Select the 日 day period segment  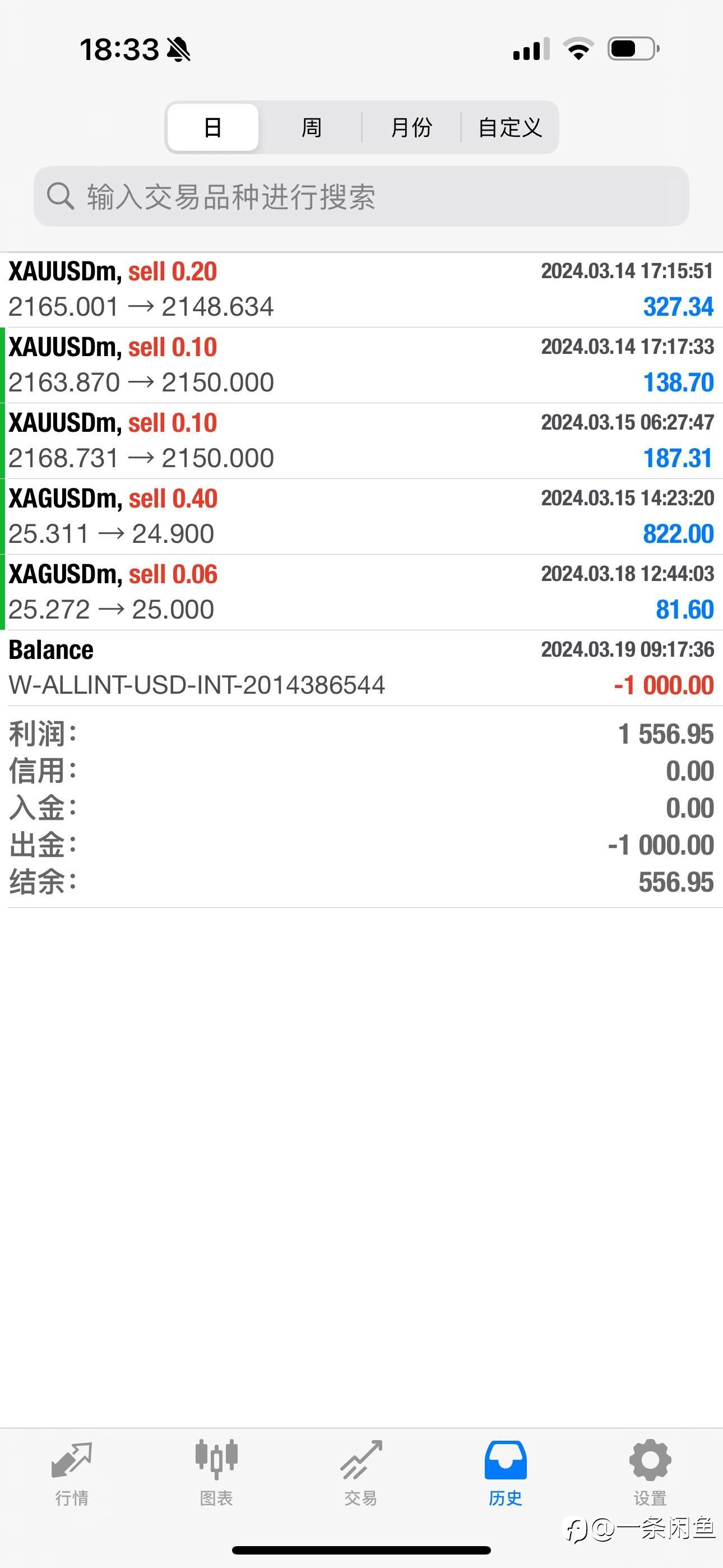(x=212, y=127)
